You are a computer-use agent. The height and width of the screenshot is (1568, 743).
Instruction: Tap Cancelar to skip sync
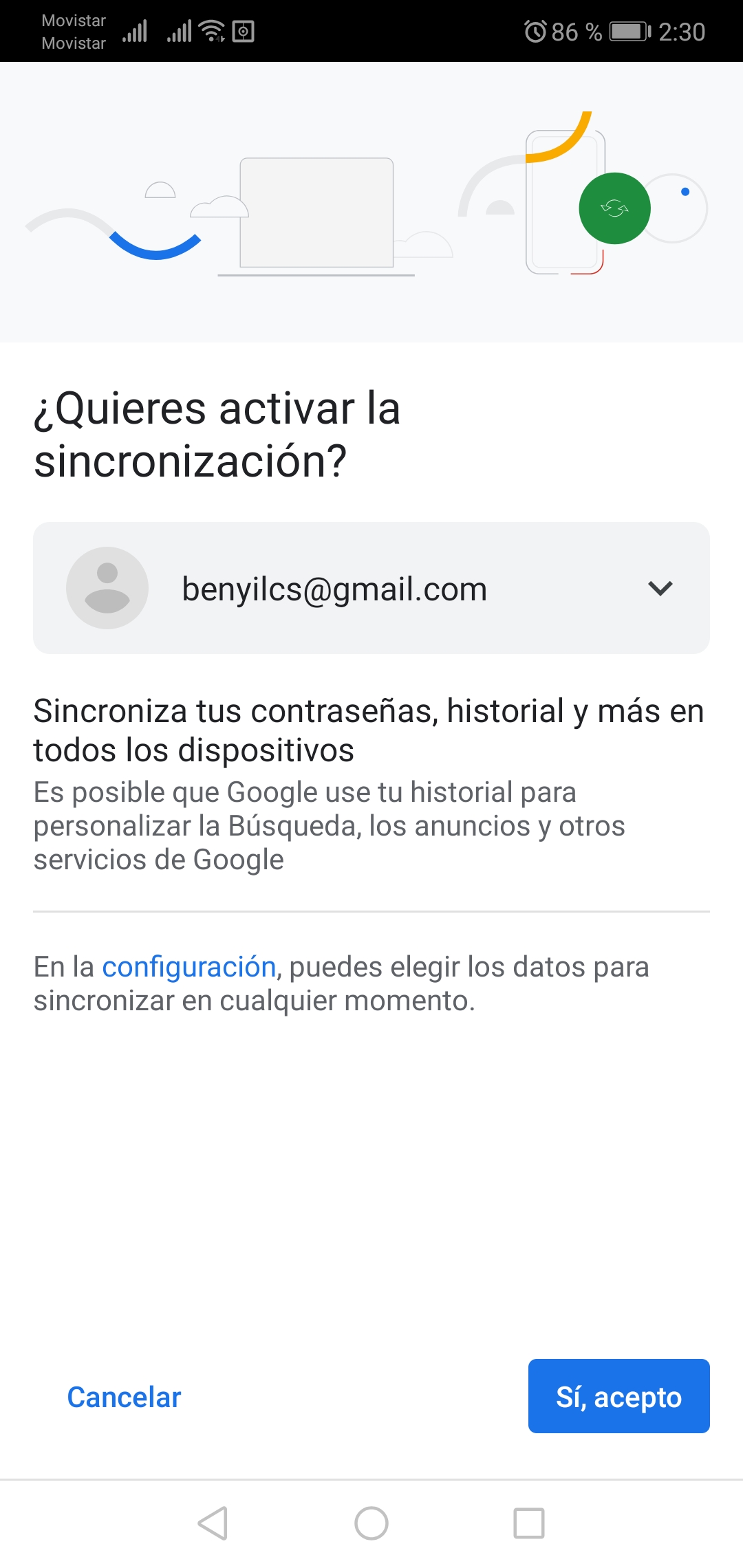[x=124, y=1397]
